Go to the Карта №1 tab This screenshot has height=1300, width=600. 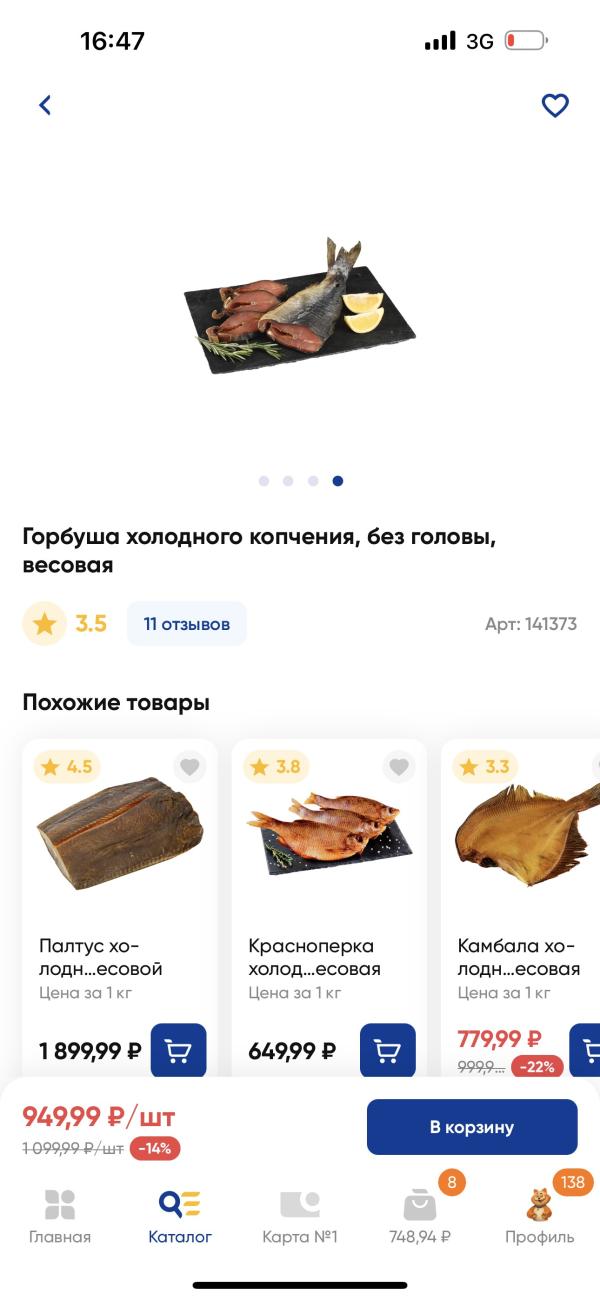pyautogui.click(x=300, y=1216)
